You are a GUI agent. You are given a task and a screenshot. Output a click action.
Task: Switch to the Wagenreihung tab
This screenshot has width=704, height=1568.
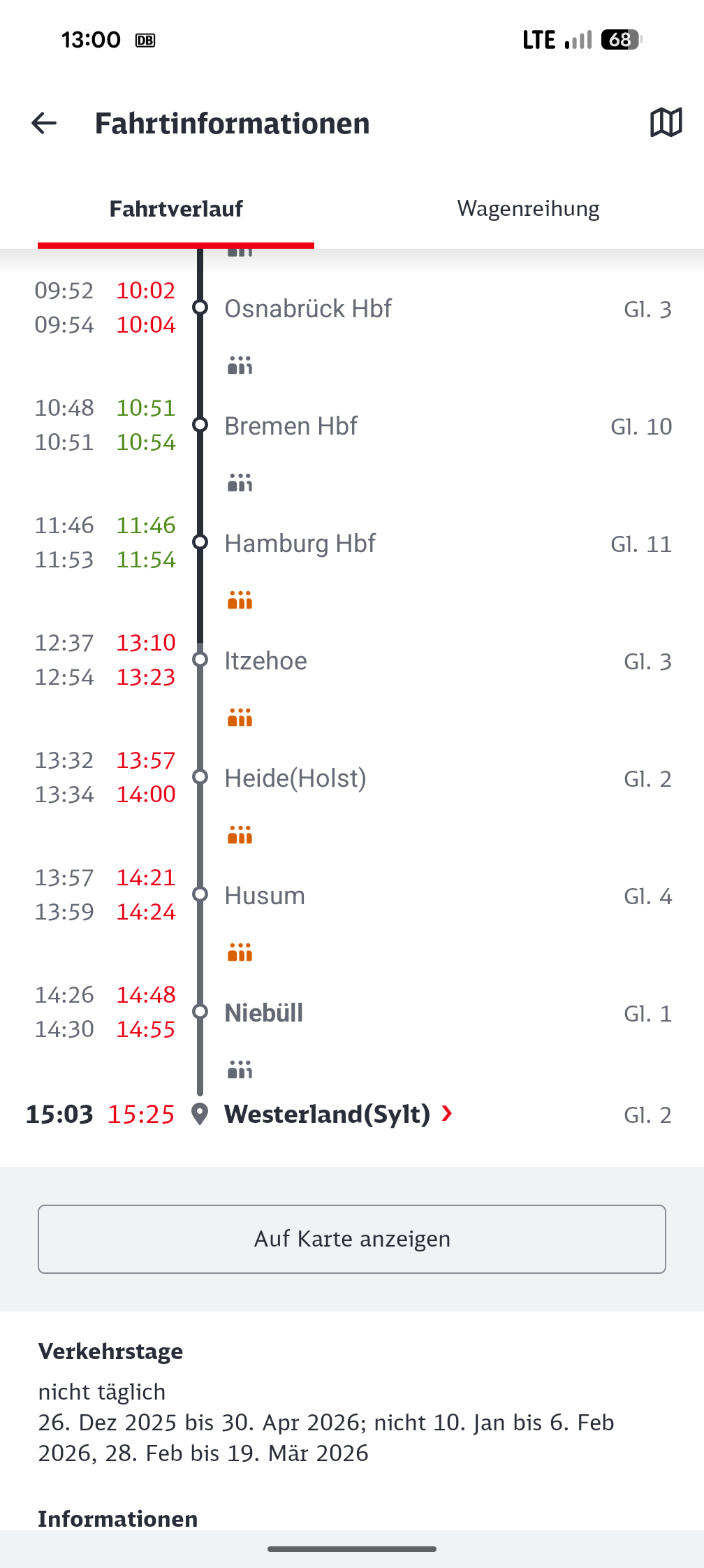[x=528, y=209]
